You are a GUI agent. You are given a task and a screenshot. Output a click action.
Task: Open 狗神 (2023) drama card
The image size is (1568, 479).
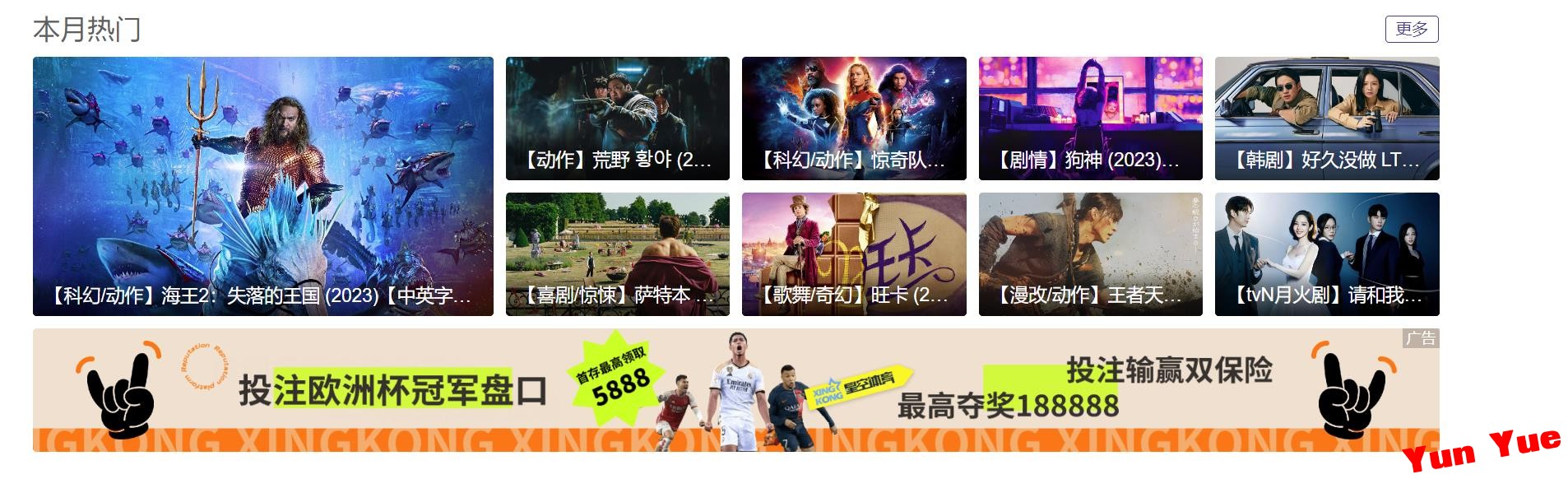tap(1090, 119)
